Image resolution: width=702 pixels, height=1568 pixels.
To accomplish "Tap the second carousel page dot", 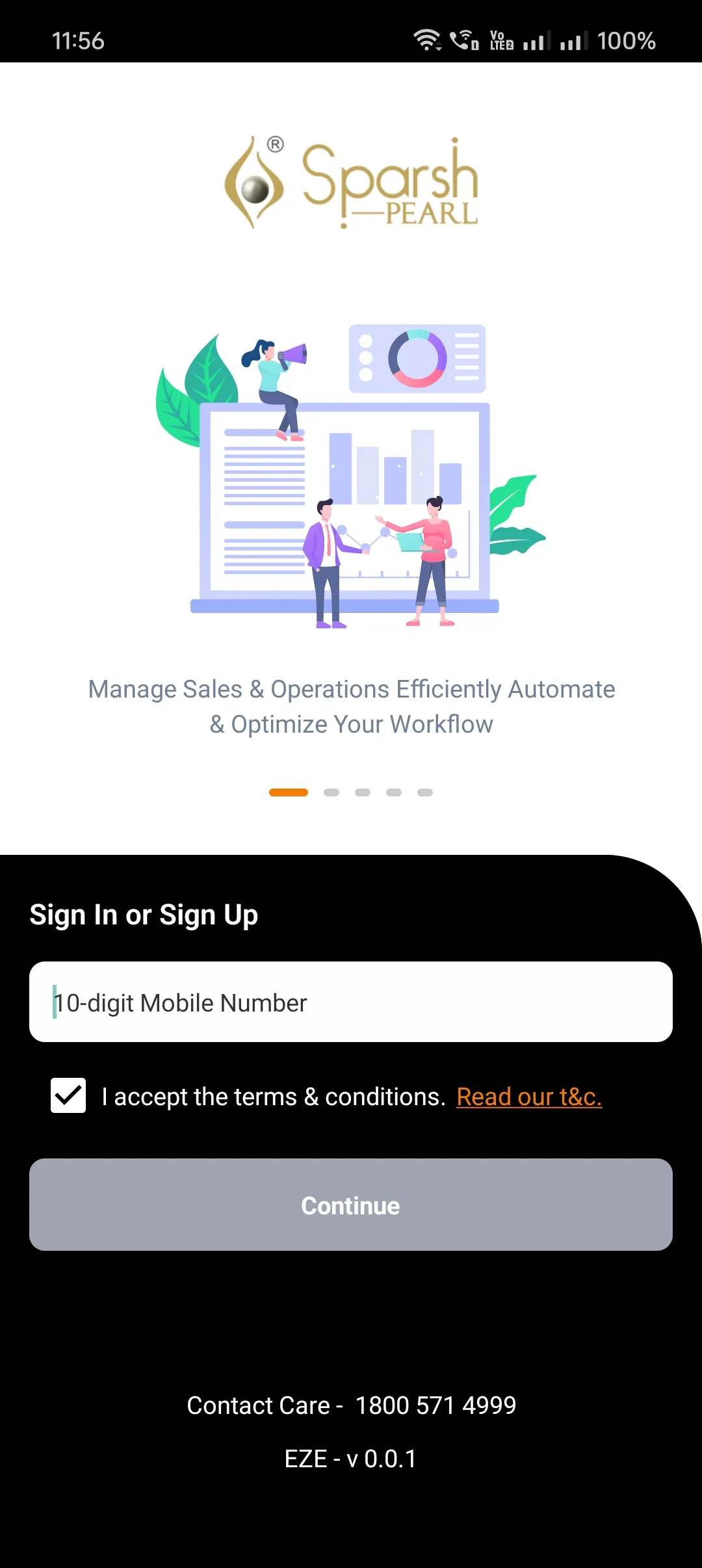I will [330, 792].
